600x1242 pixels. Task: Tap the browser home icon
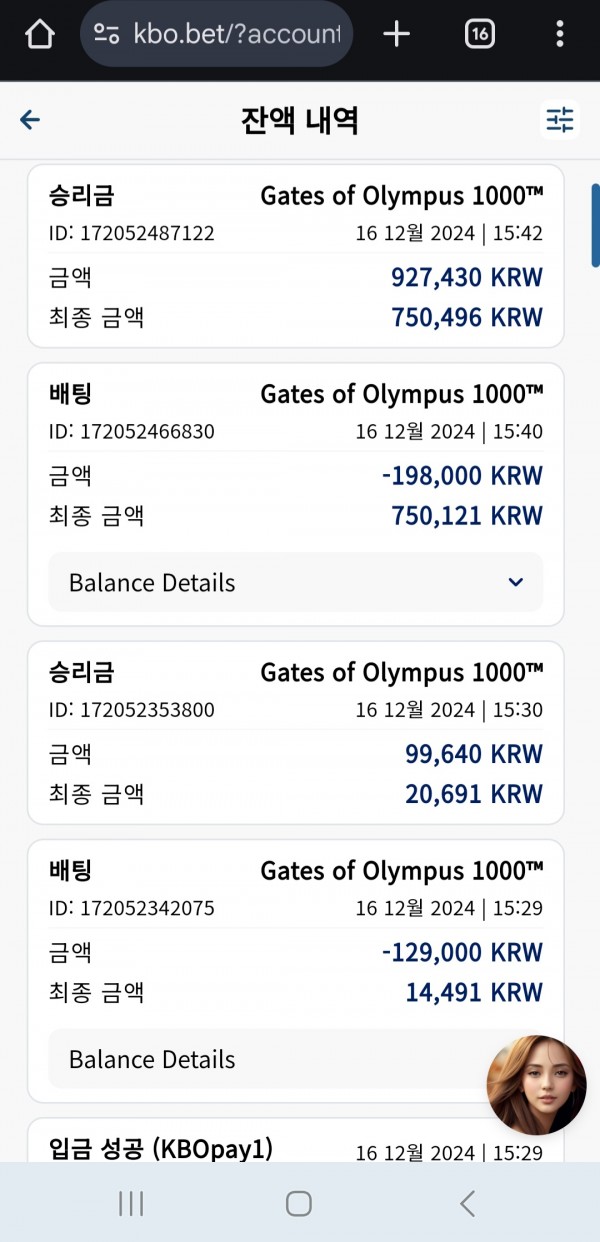39,34
